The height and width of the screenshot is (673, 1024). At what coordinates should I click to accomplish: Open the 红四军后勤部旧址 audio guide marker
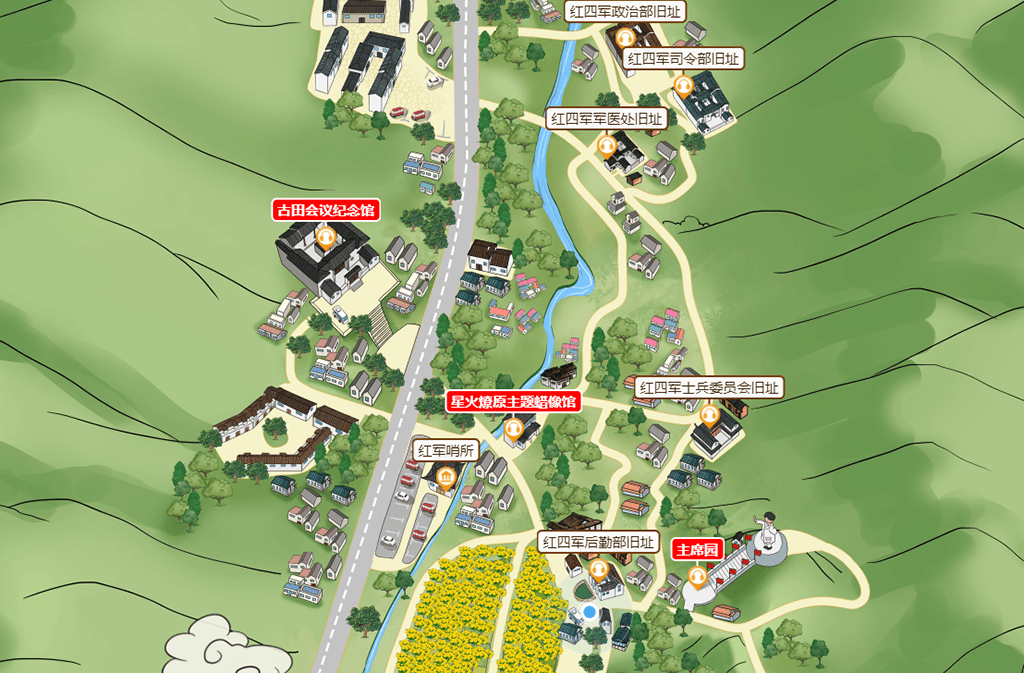click(x=599, y=570)
